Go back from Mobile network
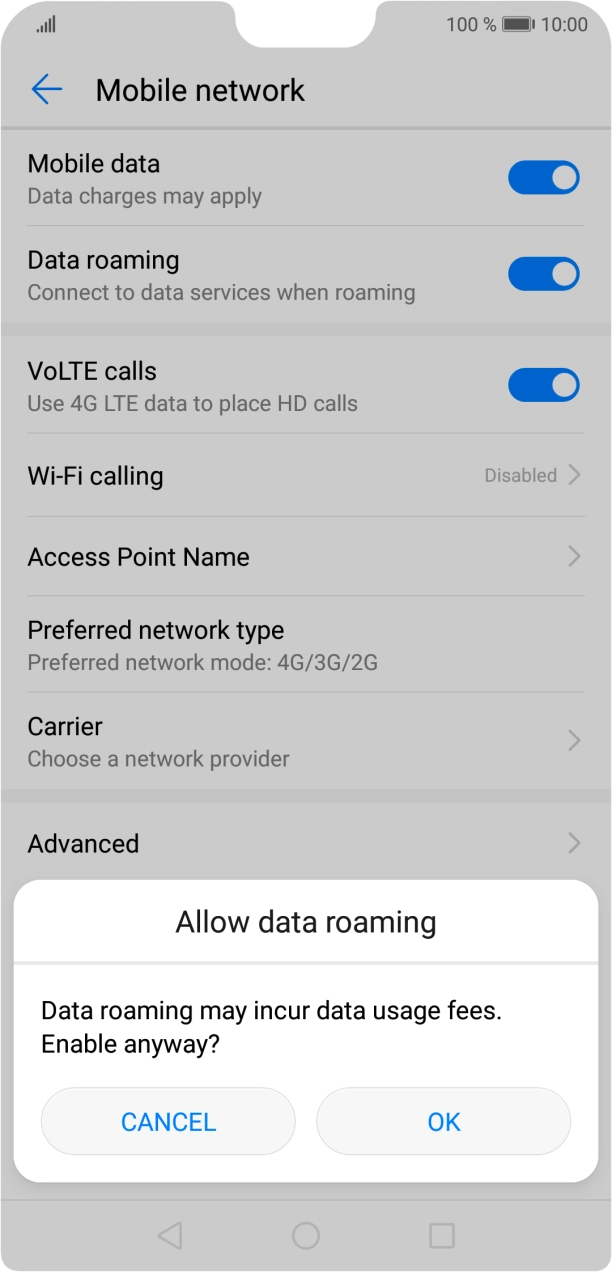Viewport: 612px width, 1272px height. point(47,90)
